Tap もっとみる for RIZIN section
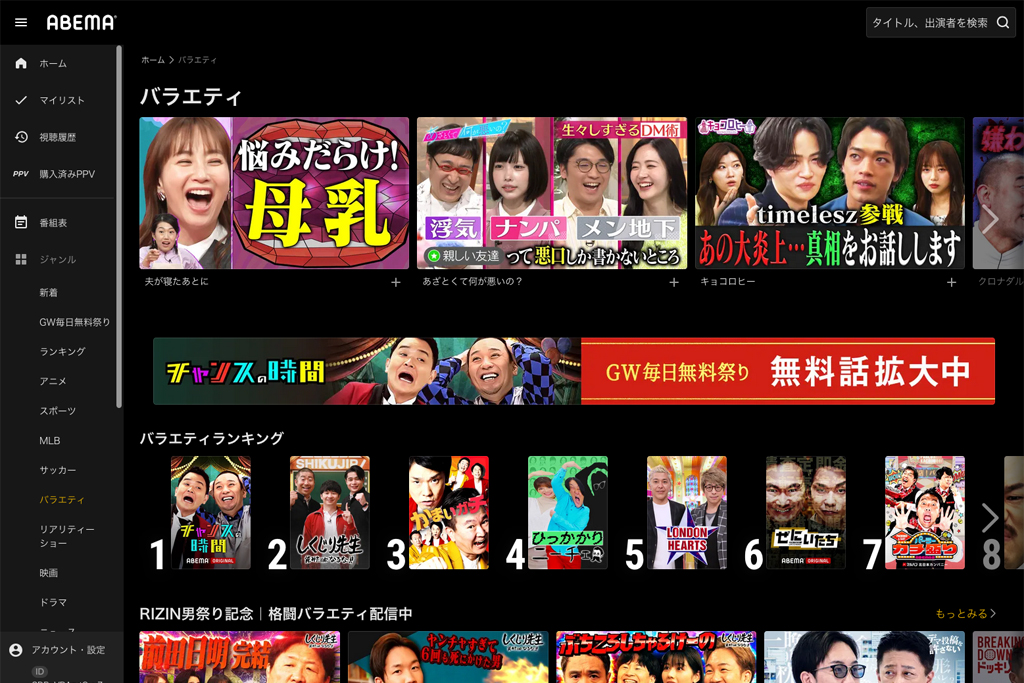The image size is (1024, 683). 965,614
